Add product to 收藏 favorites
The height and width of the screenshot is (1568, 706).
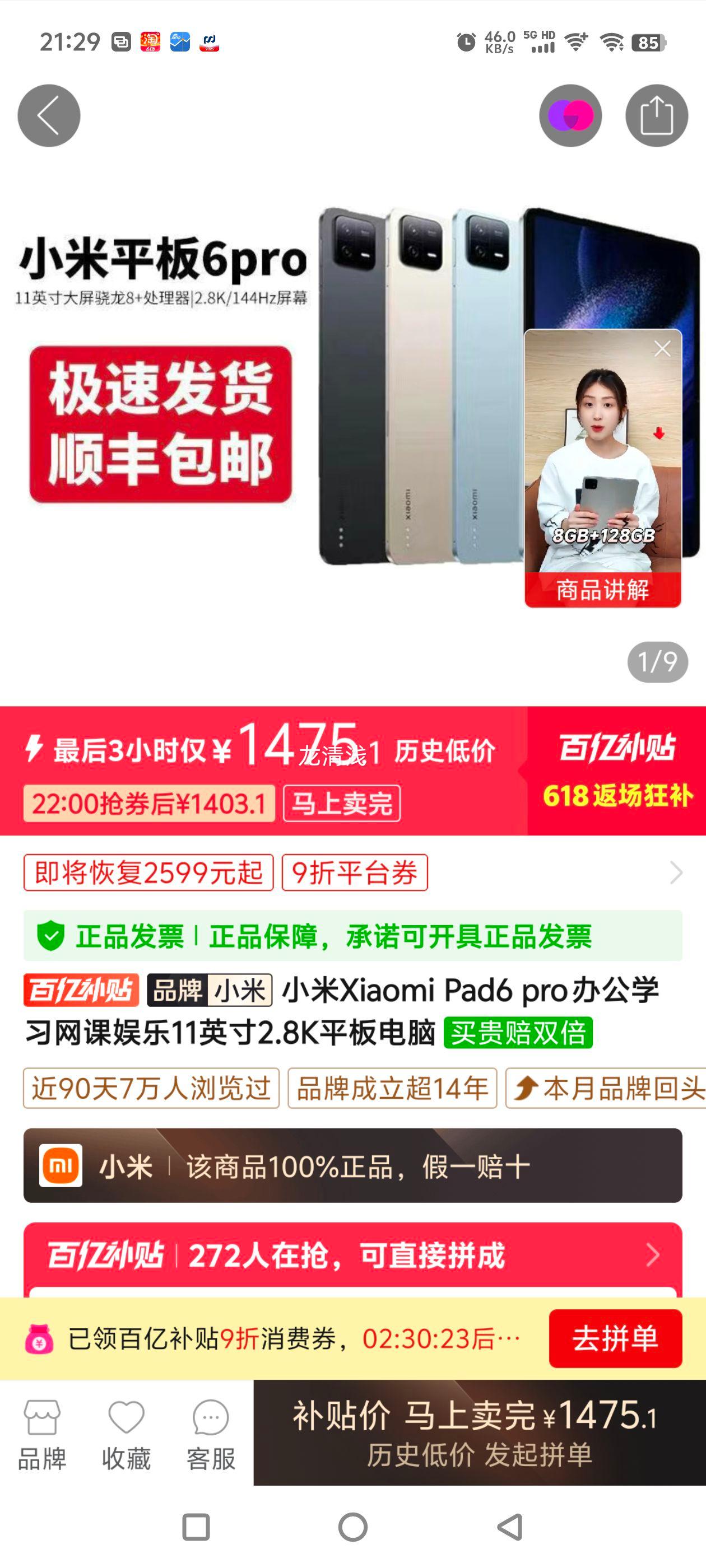click(126, 1435)
